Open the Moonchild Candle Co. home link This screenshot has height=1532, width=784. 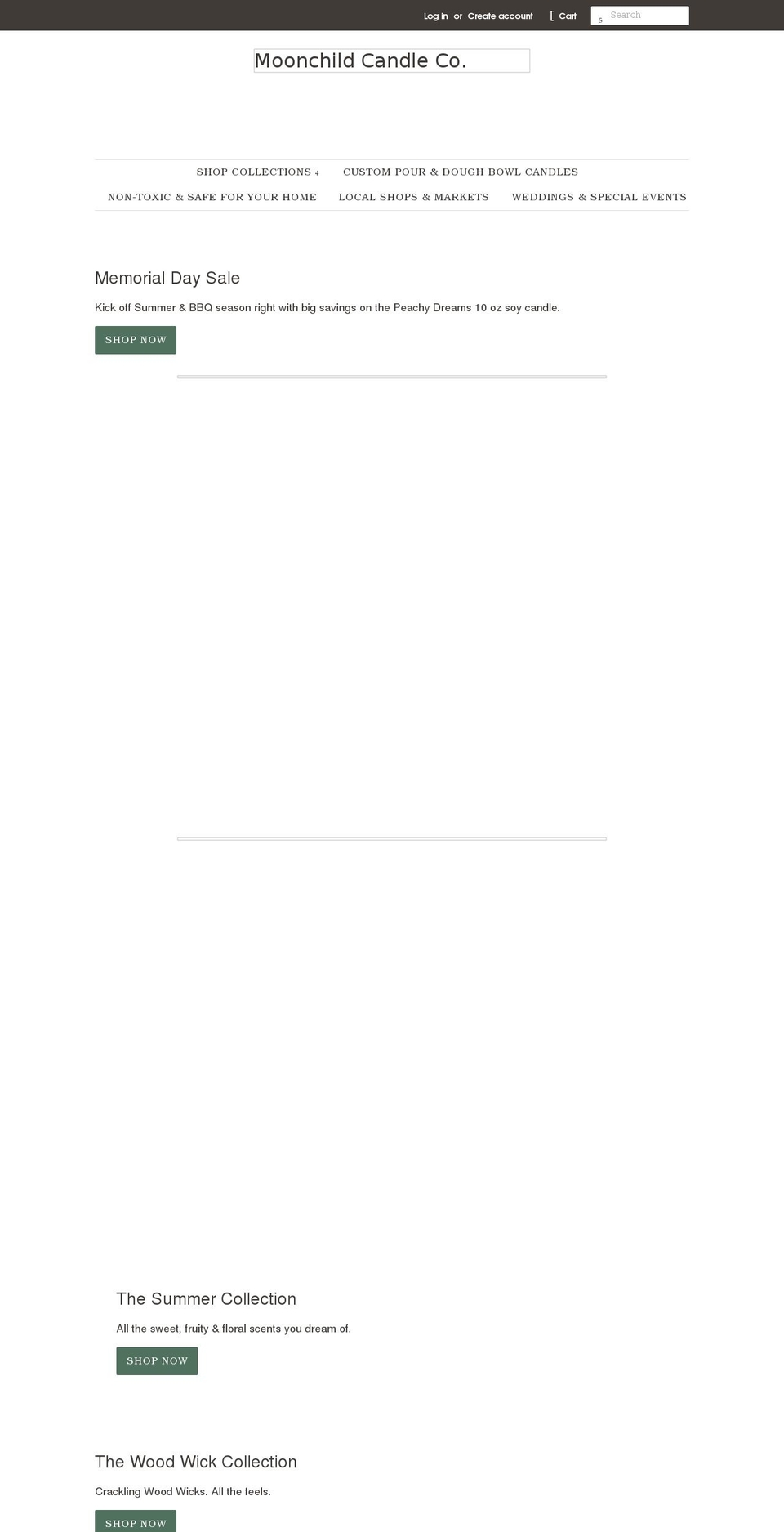coord(391,60)
